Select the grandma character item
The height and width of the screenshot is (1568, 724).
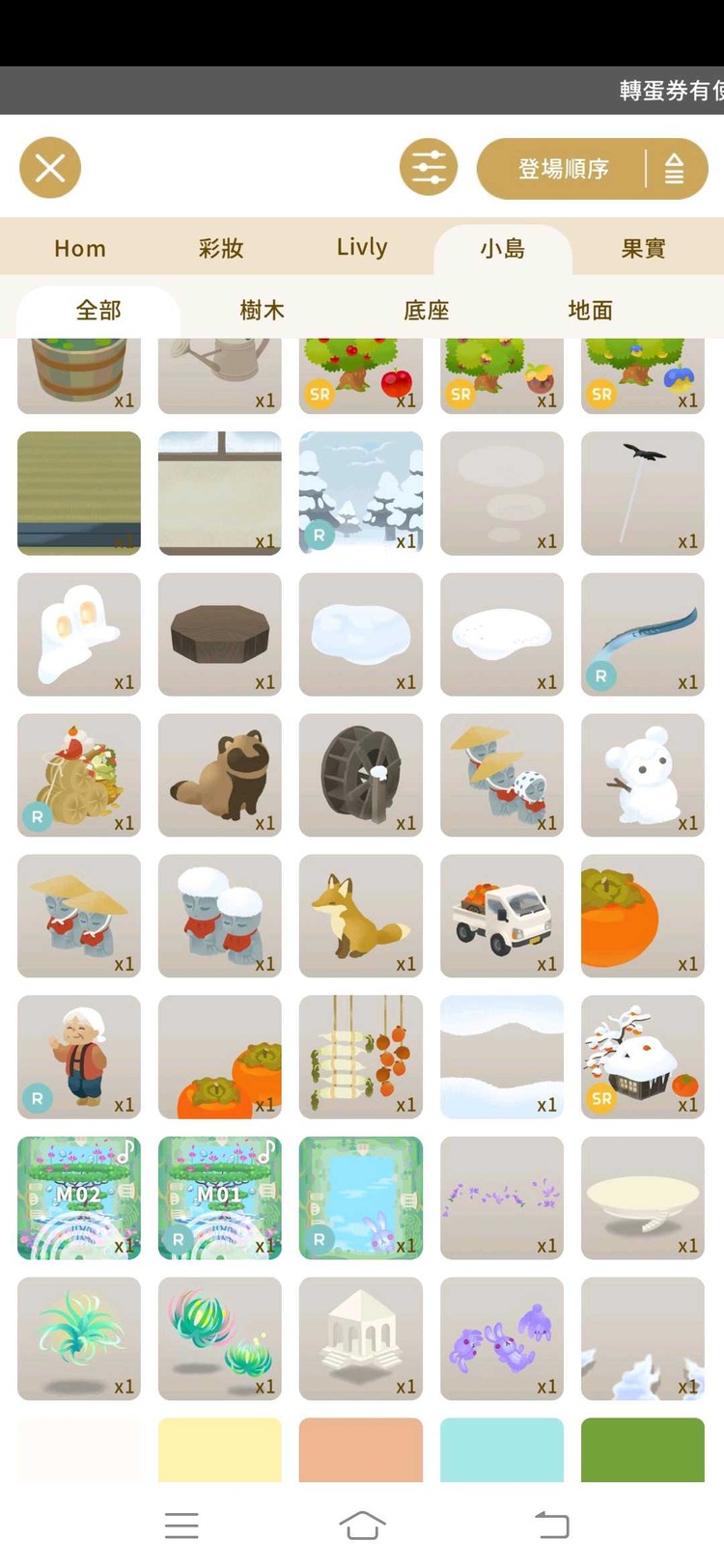coord(79,1057)
